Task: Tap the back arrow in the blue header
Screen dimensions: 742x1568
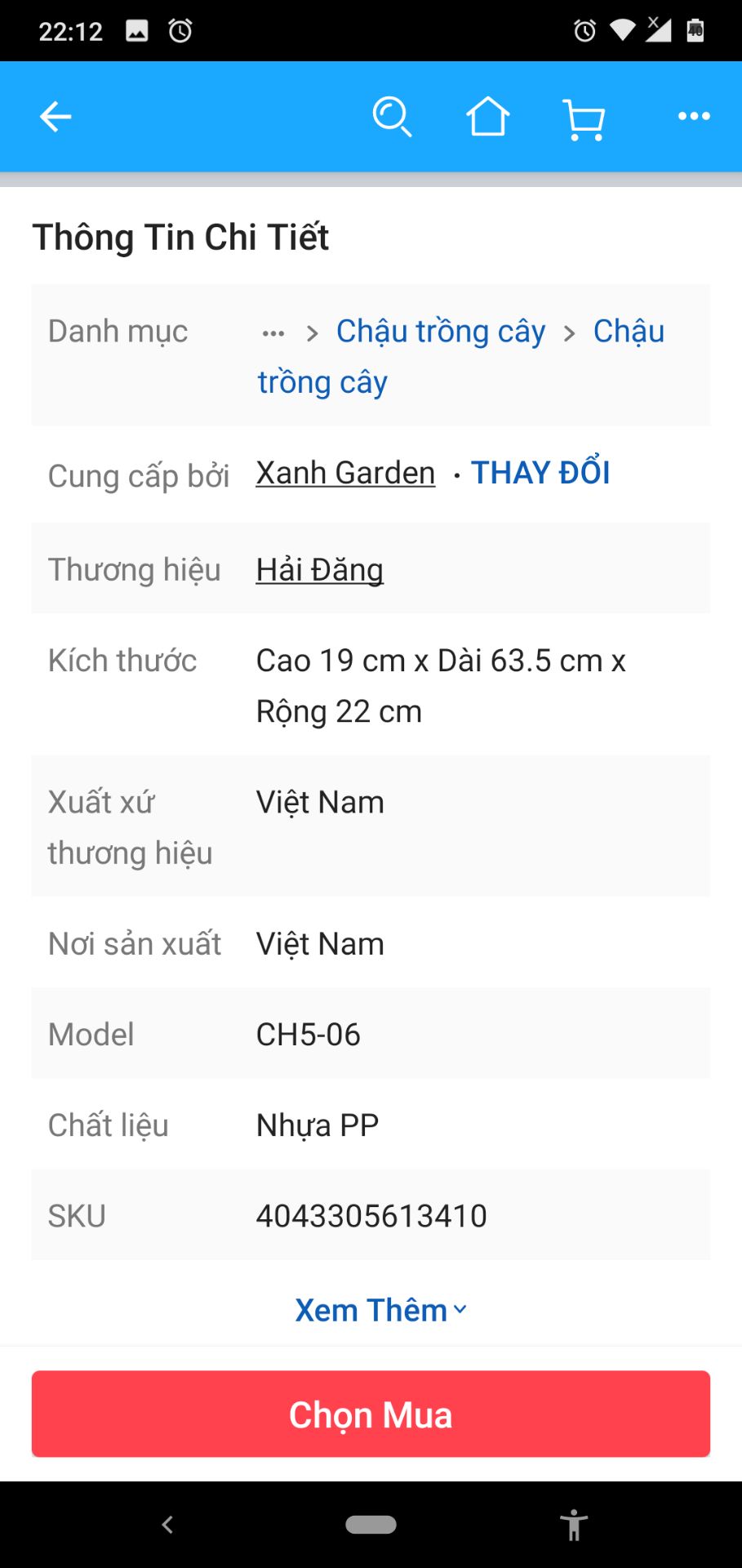Action: (55, 116)
